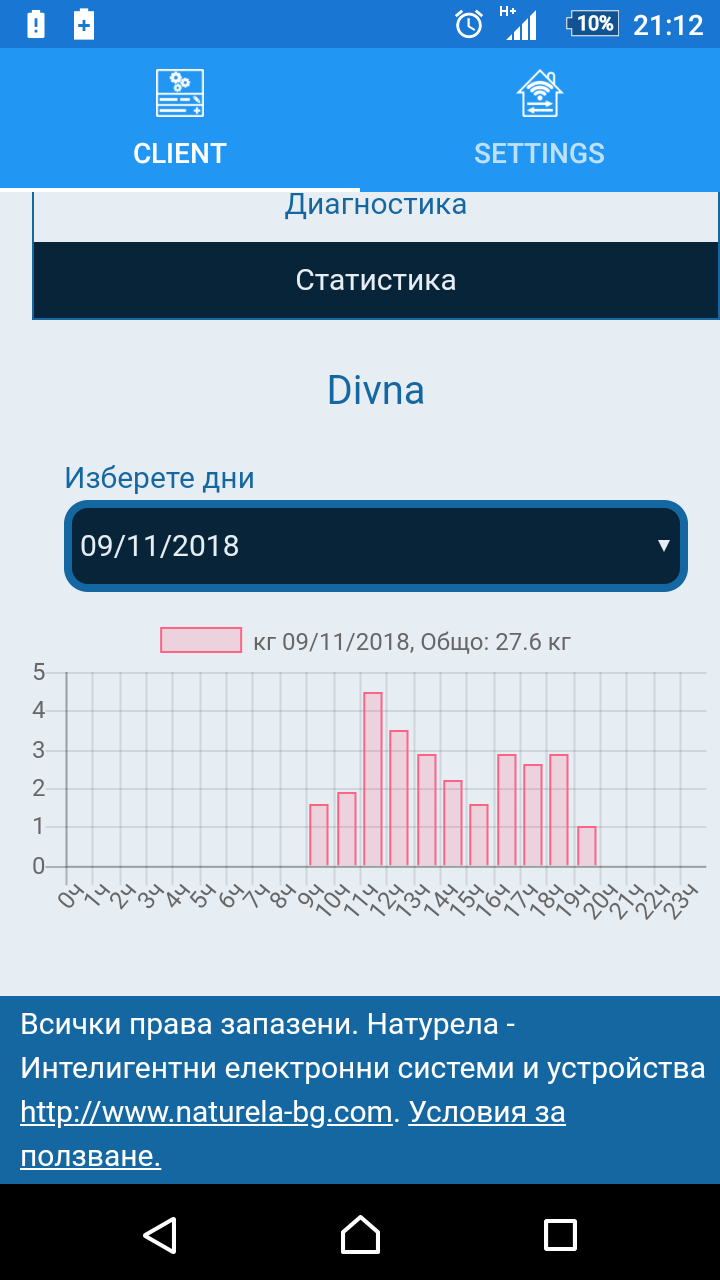Expand the 09/11/2018 day dropdown

pos(376,546)
